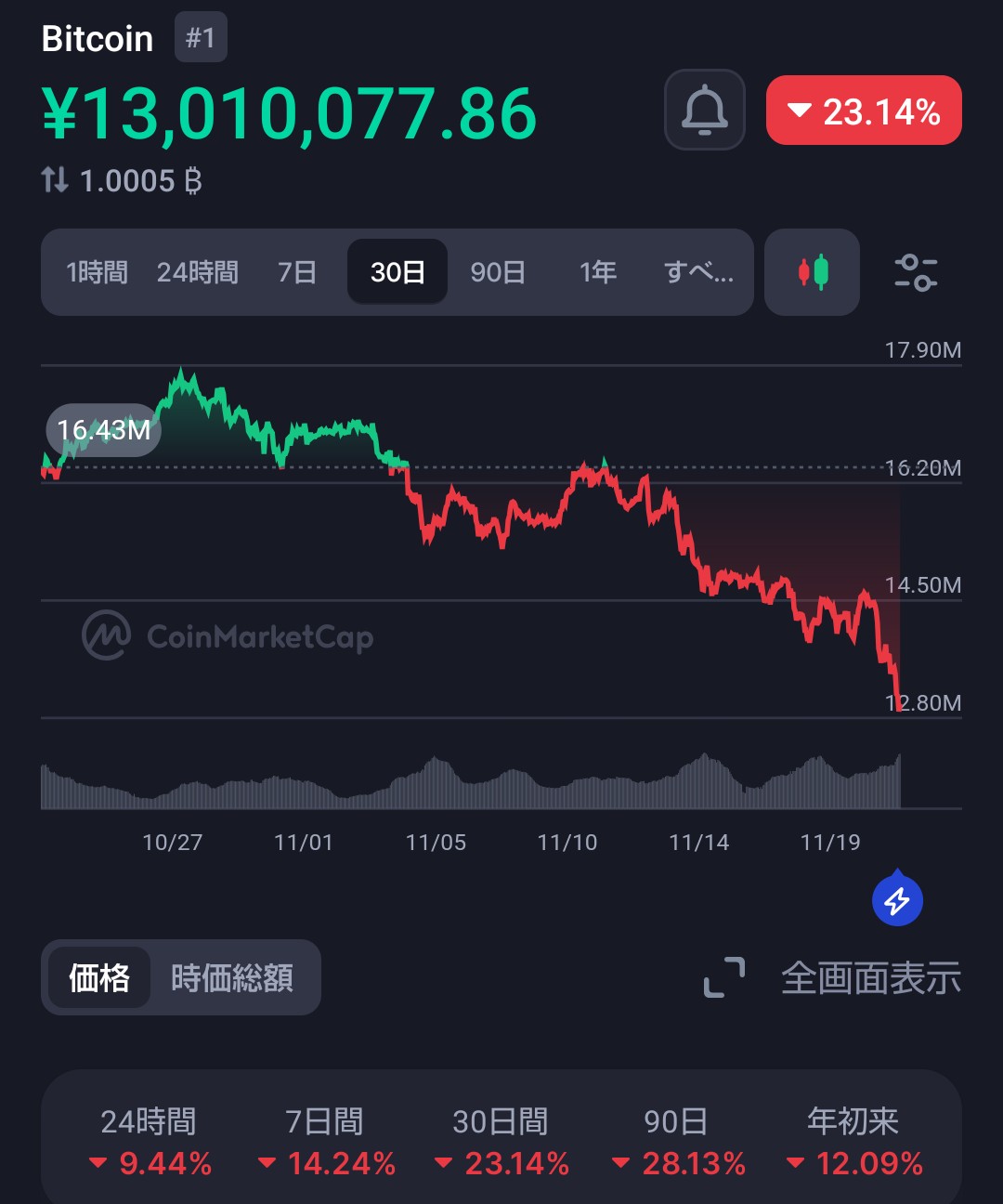The width and height of the screenshot is (1003, 1204).
Task: Select the 価格 tab
Action: pyautogui.click(x=99, y=977)
